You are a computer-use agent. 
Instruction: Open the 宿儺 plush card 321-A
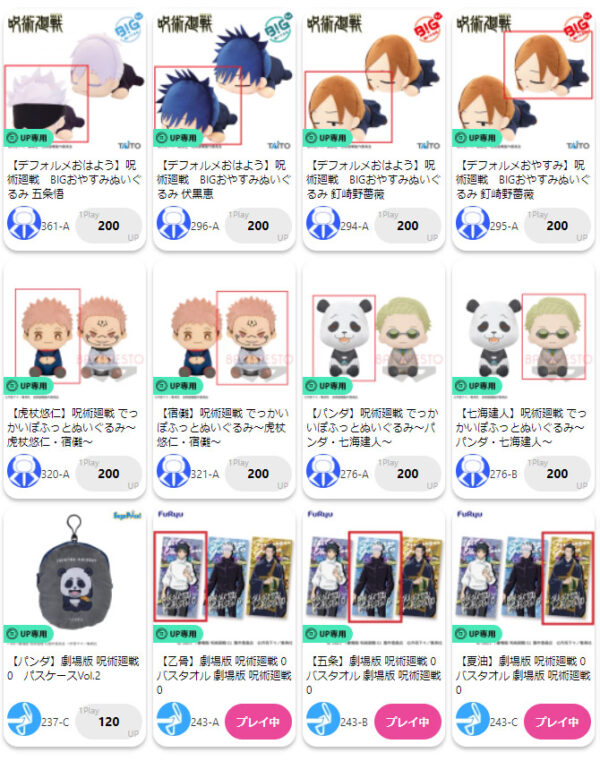pyautogui.click(x=224, y=335)
